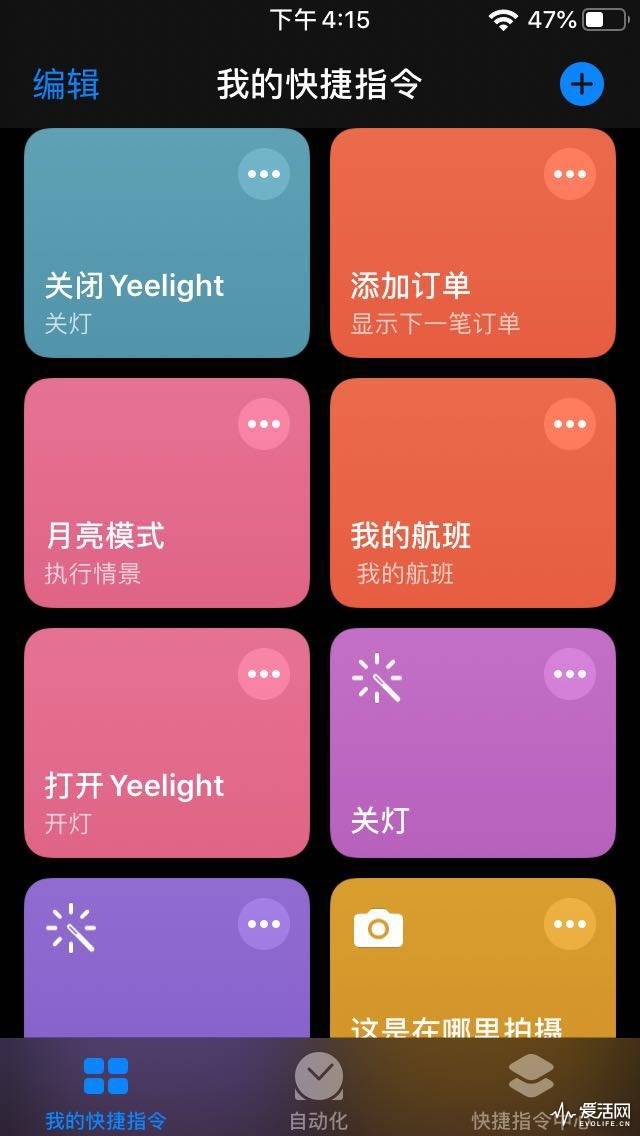Open the more menu on 添加订单
The height and width of the screenshot is (1136, 640).
coord(570,174)
